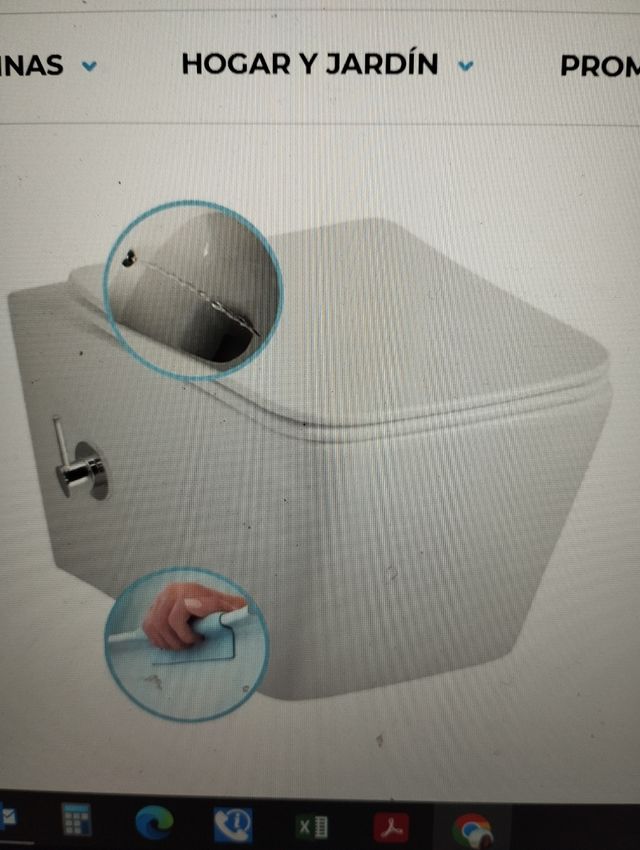Open Microsoft Edge from the taskbar
The image size is (640, 850).
click(x=154, y=824)
